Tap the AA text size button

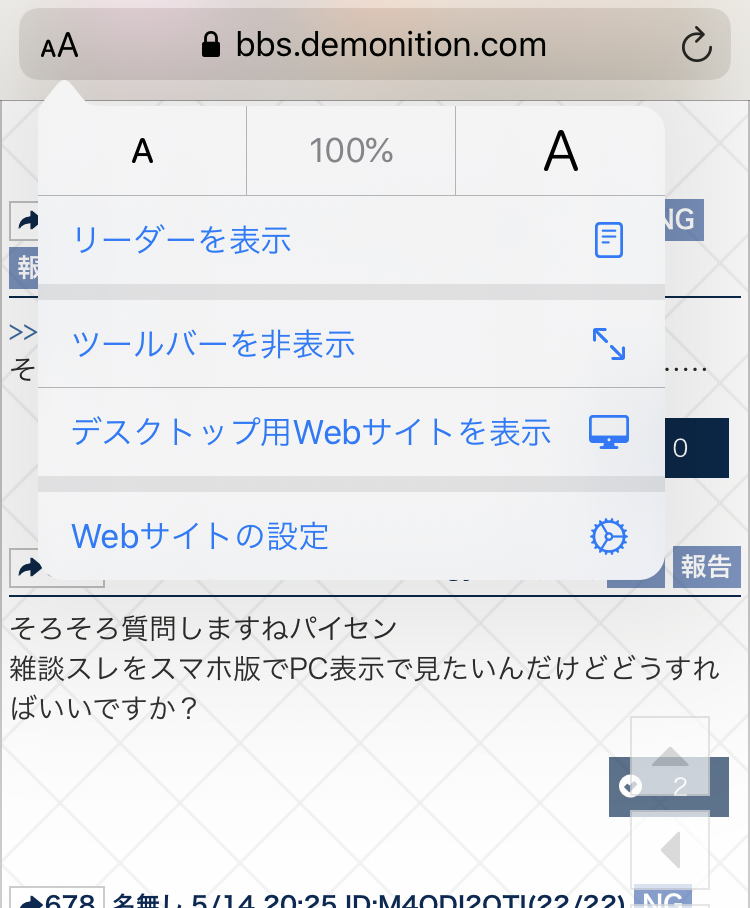(60, 45)
